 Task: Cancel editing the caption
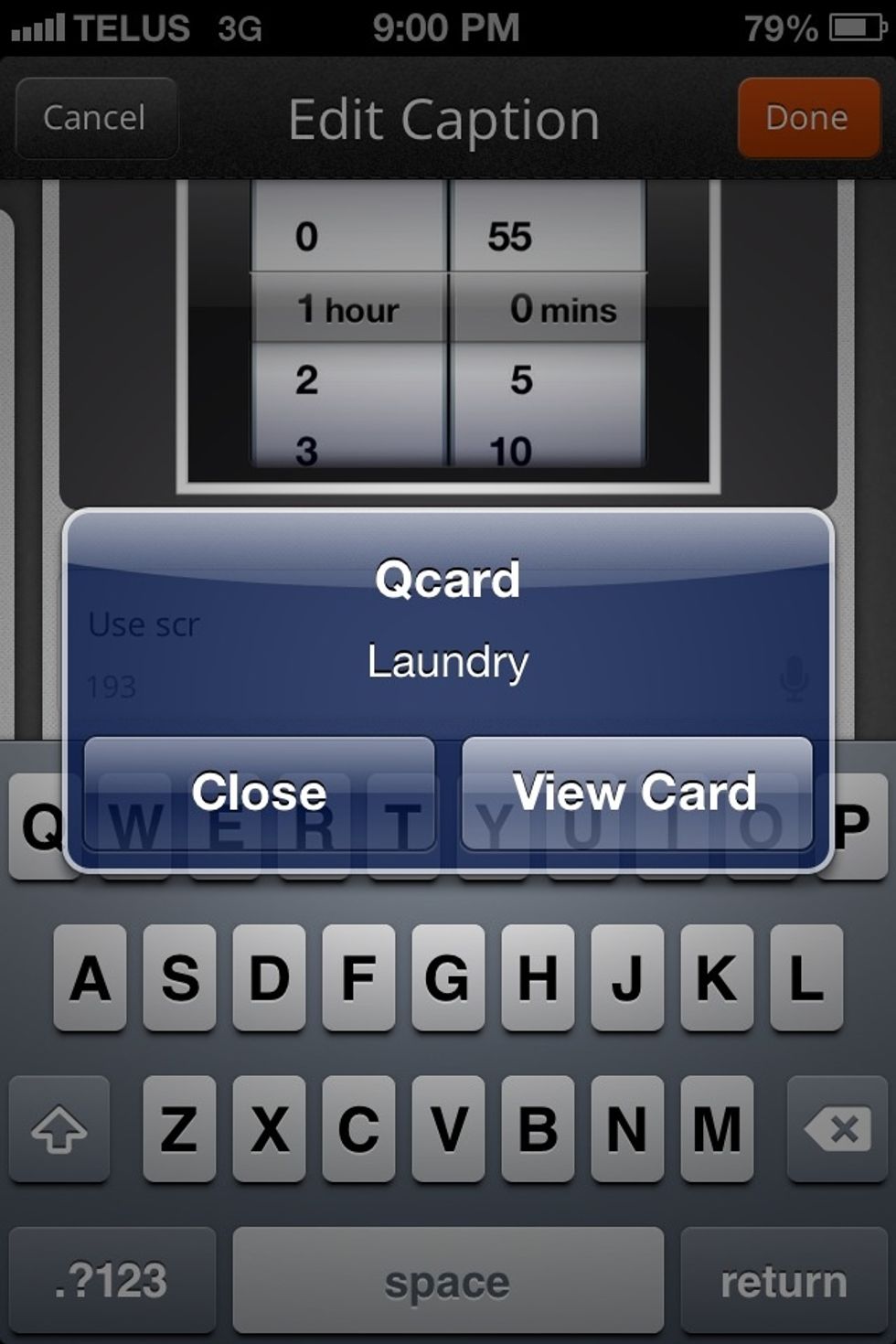pyautogui.click(x=95, y=118)
